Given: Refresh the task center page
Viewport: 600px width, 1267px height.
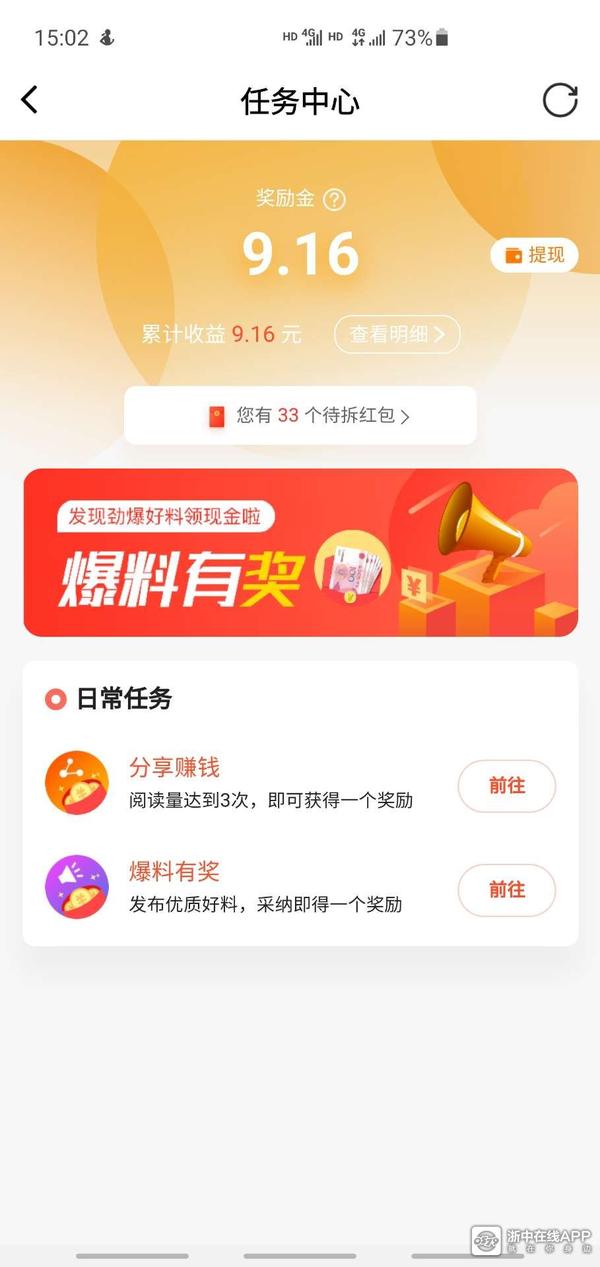Looking at the screenshot, I should click(x=560, y=100).
